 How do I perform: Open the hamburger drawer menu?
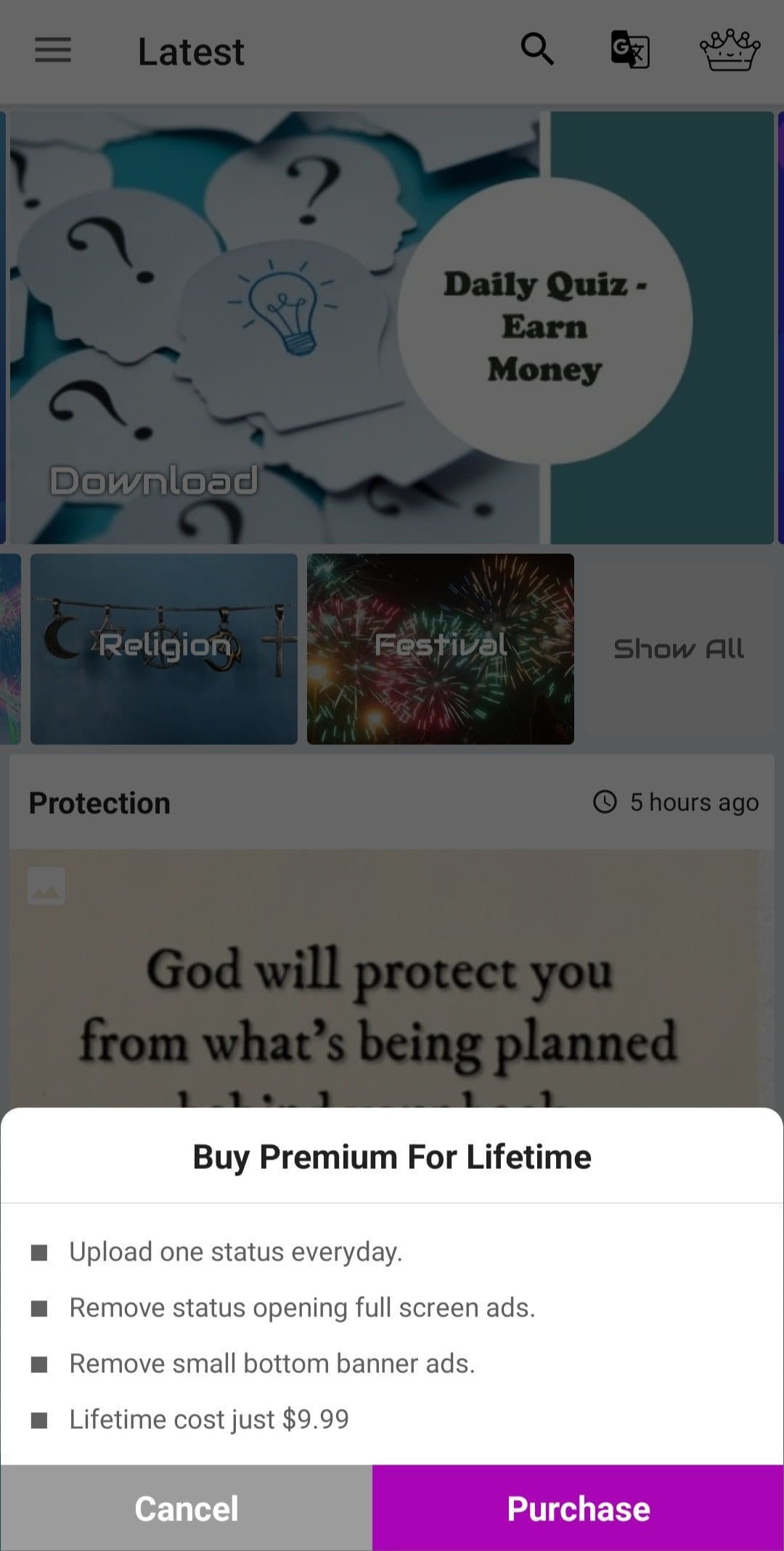point(53,51)
